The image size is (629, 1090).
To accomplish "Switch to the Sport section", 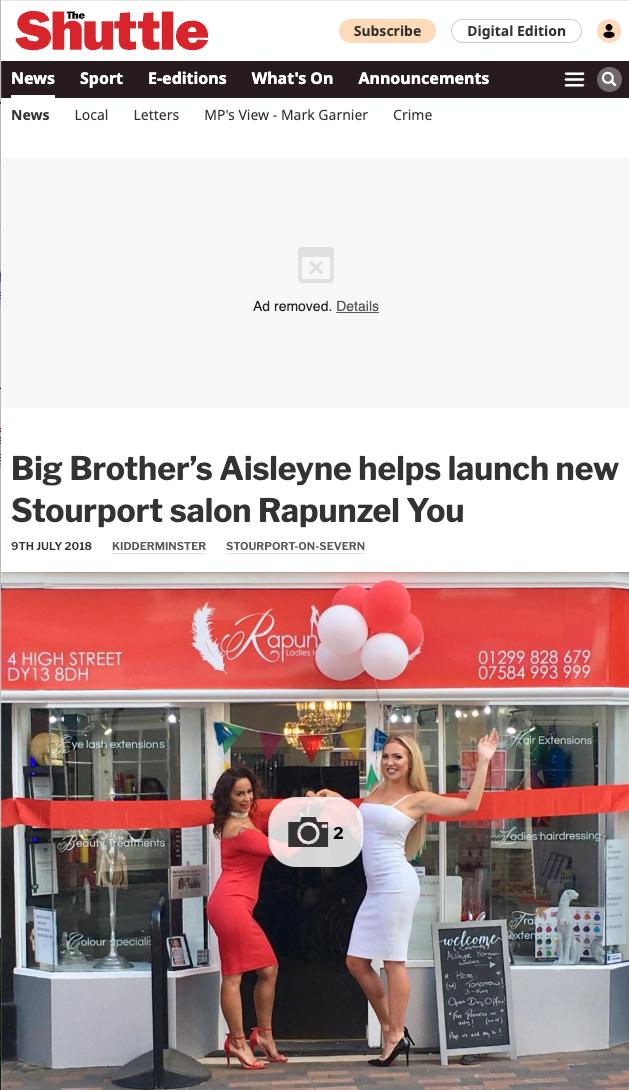I will coord(101,78).
